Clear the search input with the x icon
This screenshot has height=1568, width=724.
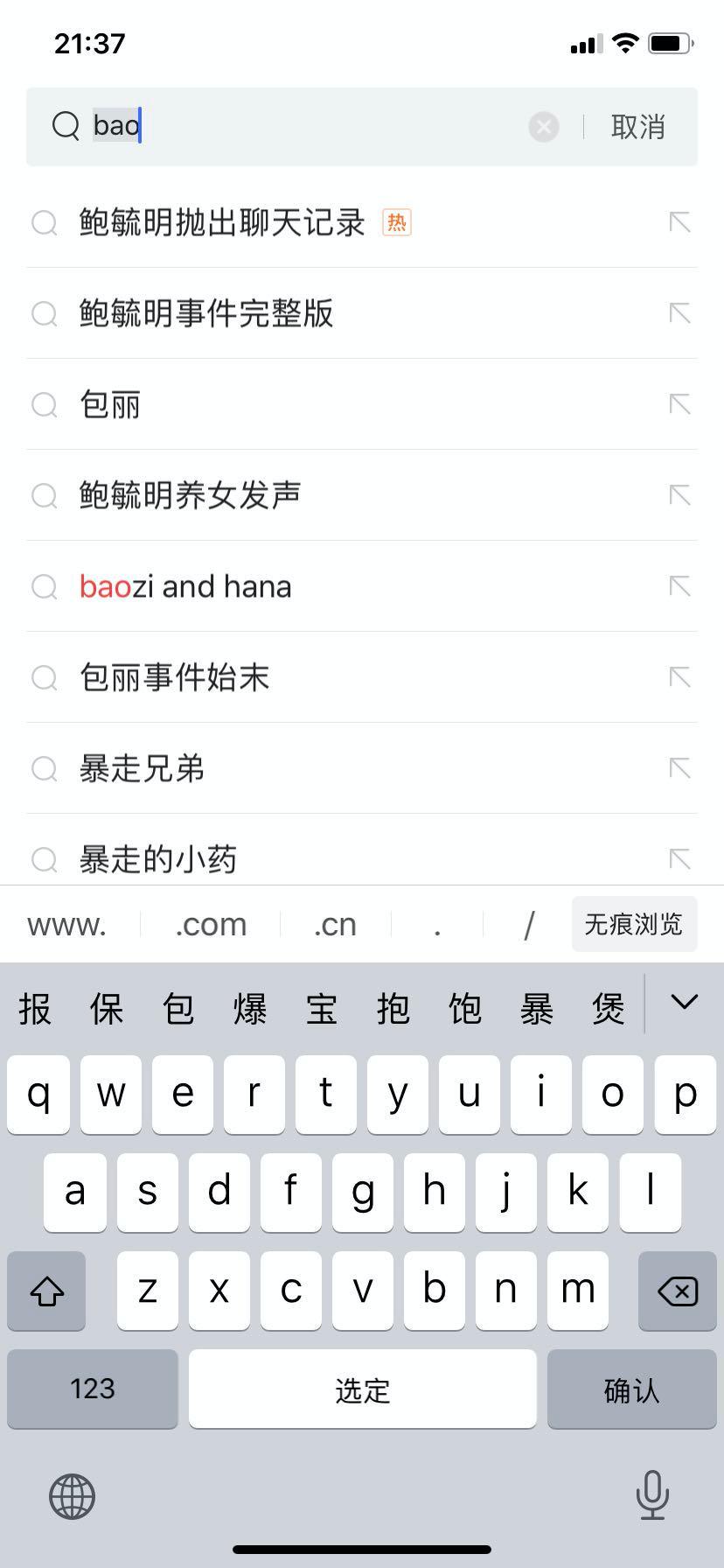coord(544,126)
